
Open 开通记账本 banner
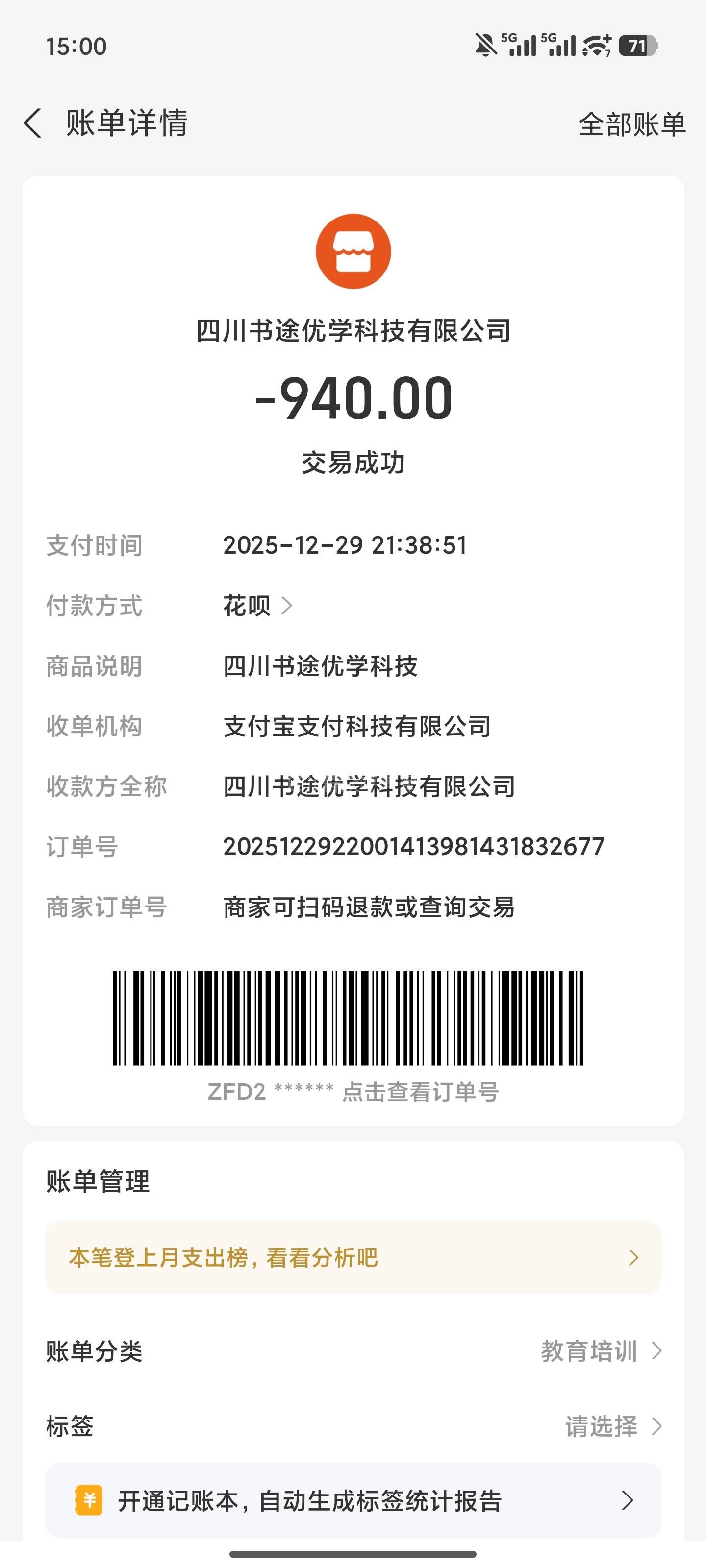(x=353, y=1501)
